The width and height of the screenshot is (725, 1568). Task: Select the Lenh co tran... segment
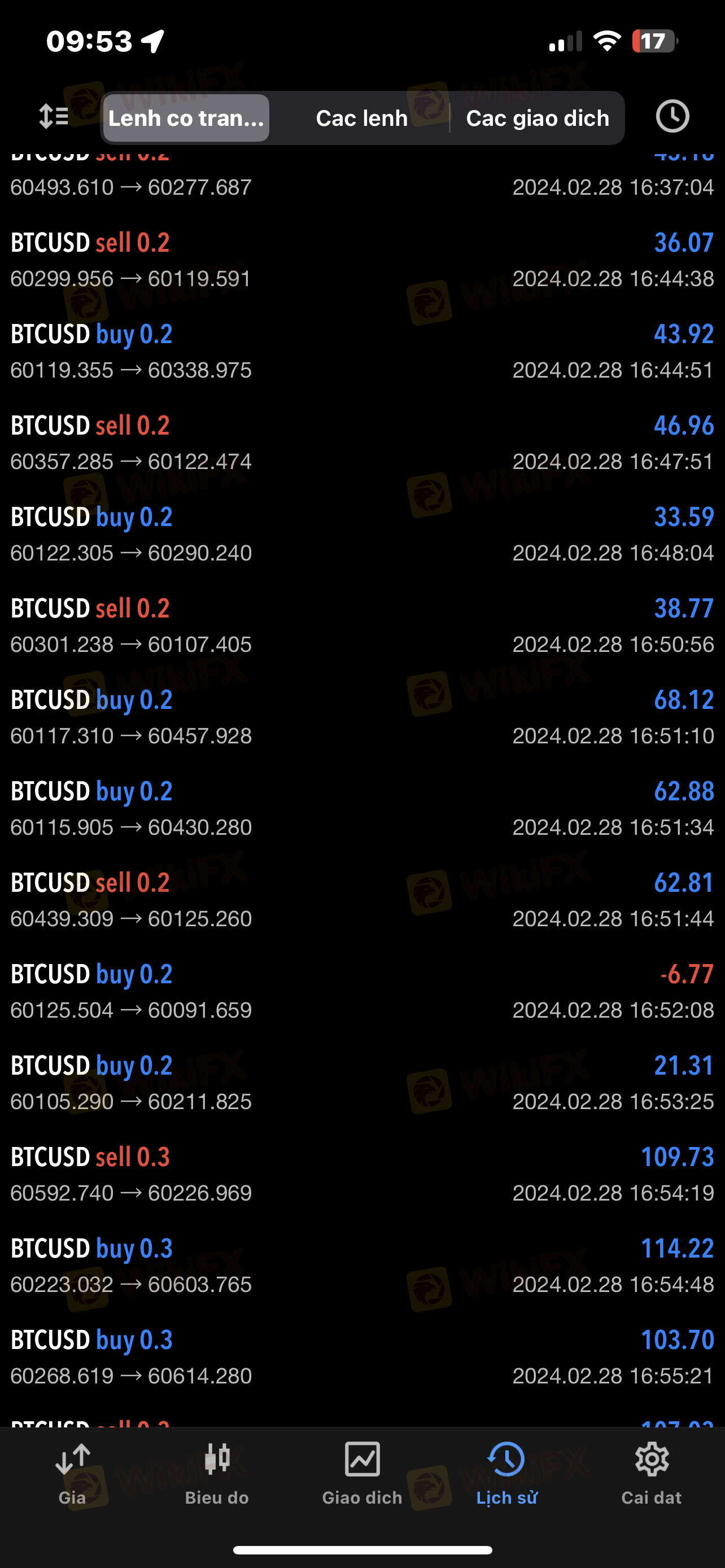coord(186,118)
